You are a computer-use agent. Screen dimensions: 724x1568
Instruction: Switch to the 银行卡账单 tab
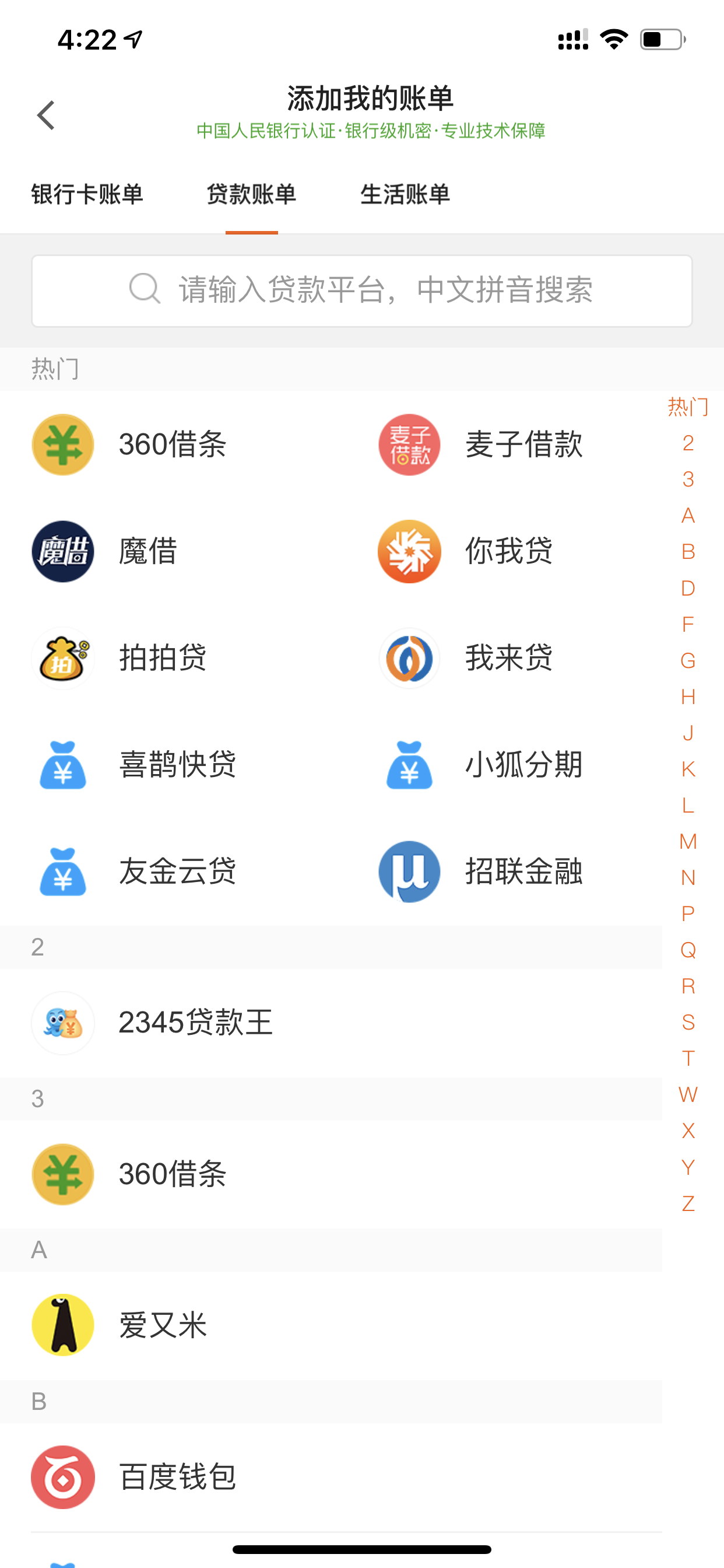coord(87,194)
